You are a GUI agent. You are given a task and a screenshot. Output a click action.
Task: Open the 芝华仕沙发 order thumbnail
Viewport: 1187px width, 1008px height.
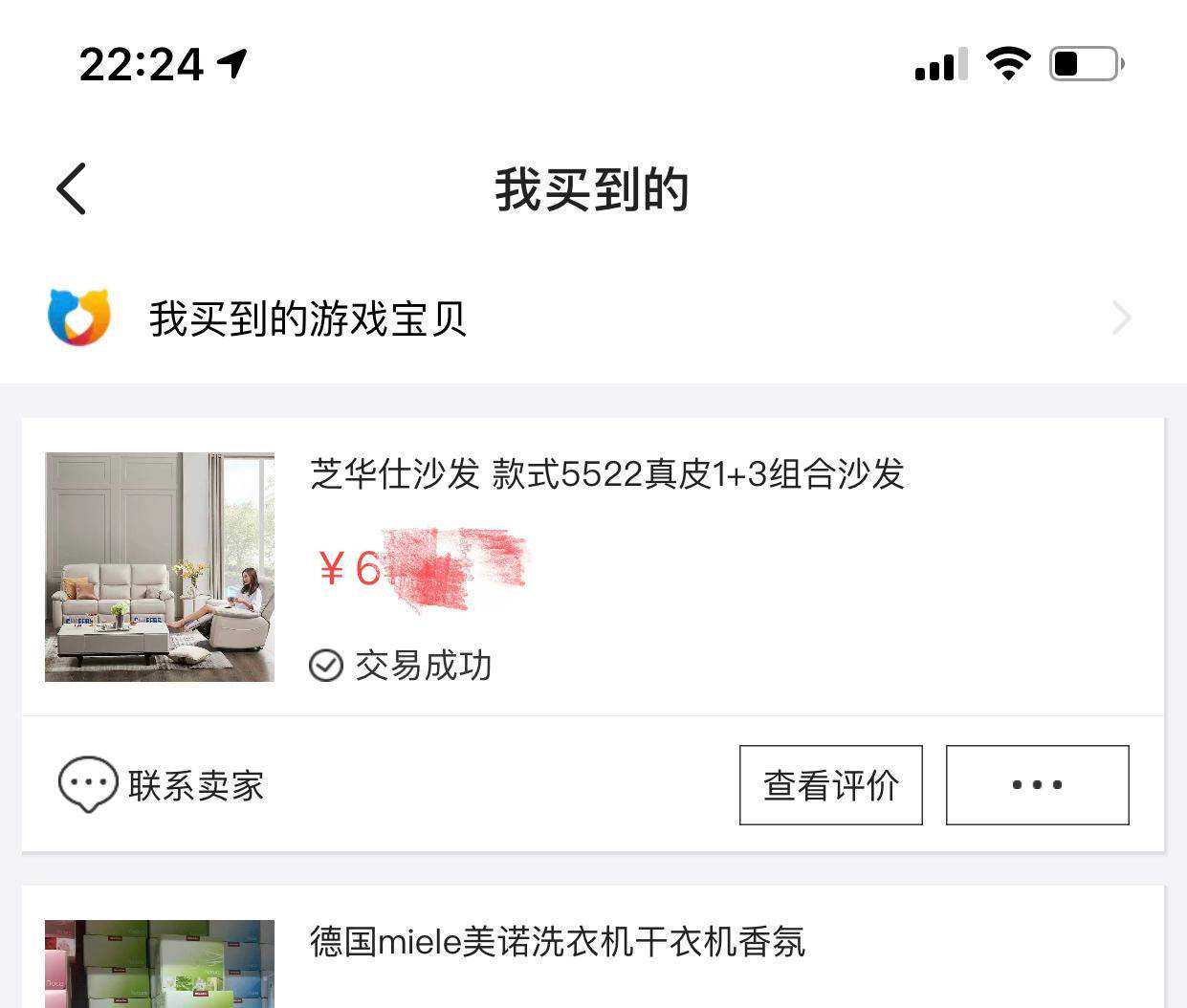point(160,567)
